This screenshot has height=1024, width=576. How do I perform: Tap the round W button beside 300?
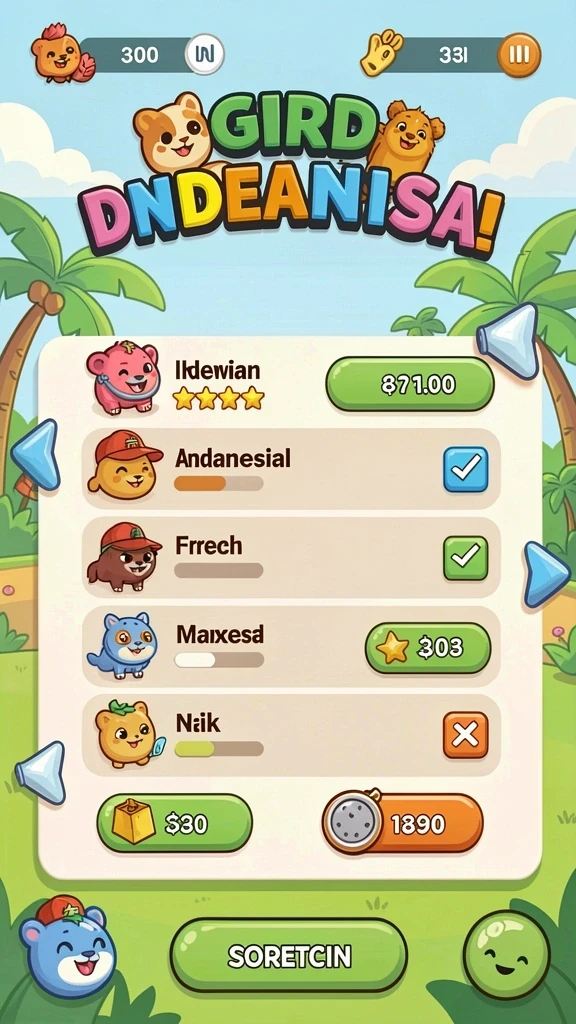point(204,54)
